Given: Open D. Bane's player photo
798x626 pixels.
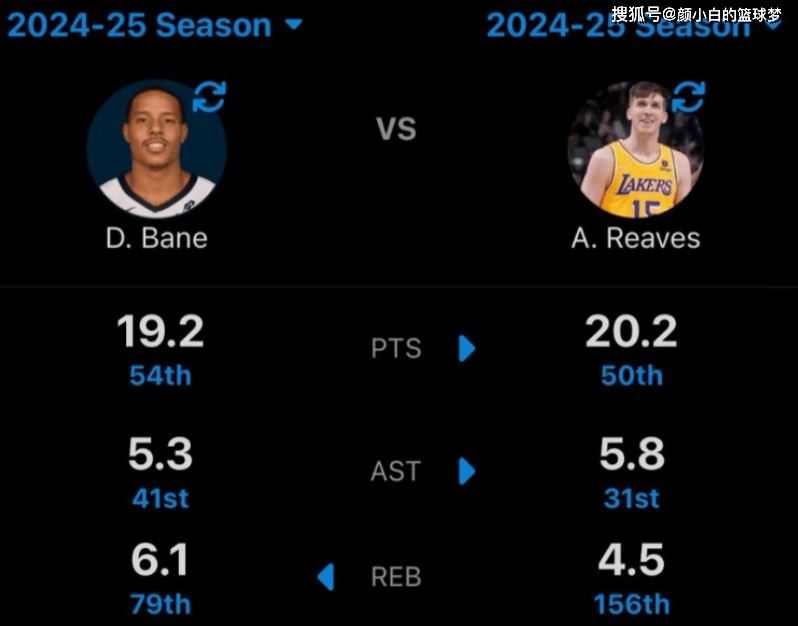Looking at the screenshot, I should [x=155, y=150].
